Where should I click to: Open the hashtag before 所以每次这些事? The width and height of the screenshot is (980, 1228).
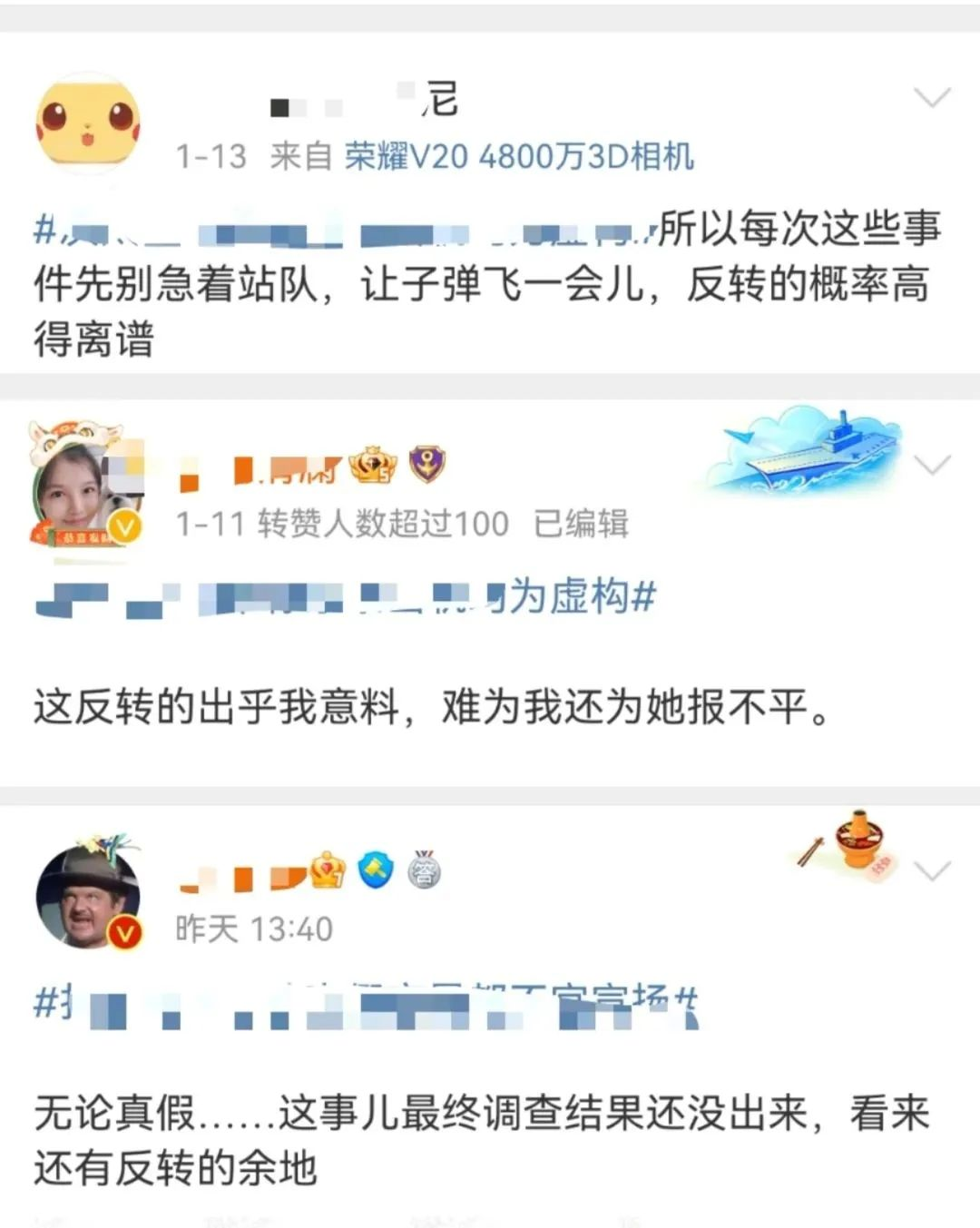(x=345, y=231)
